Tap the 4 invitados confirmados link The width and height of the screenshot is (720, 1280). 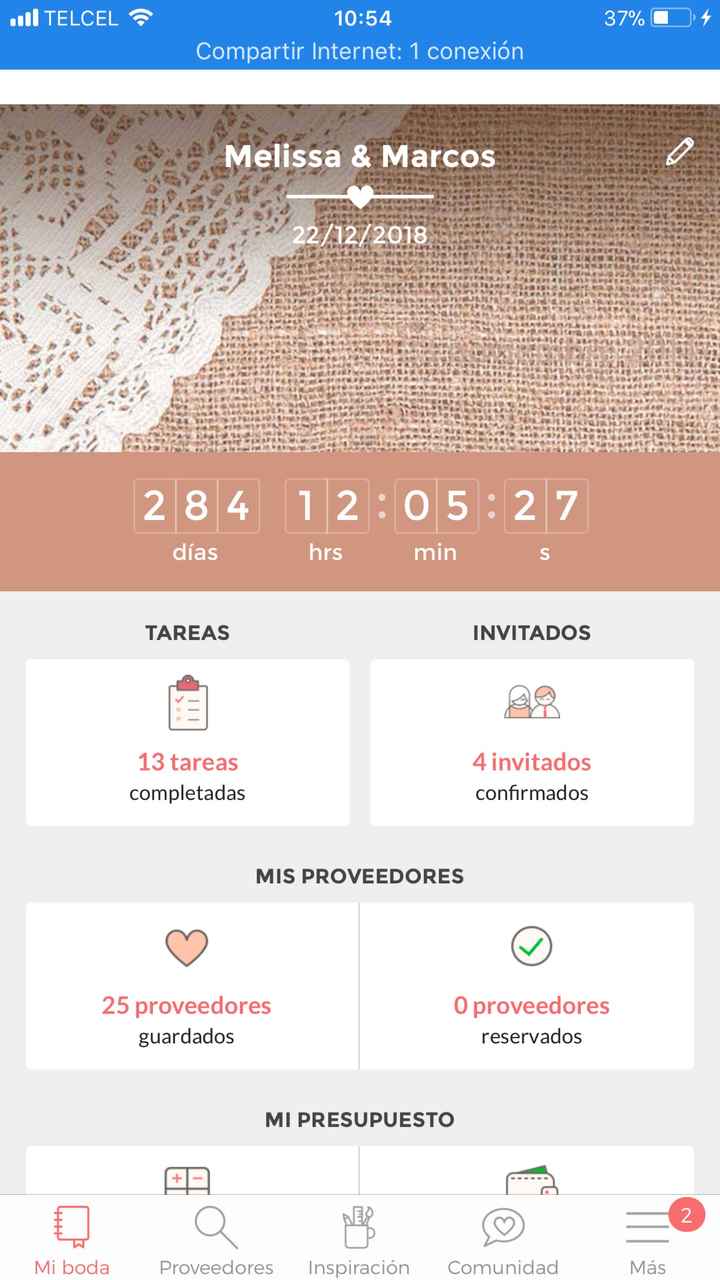click(531, 762)
